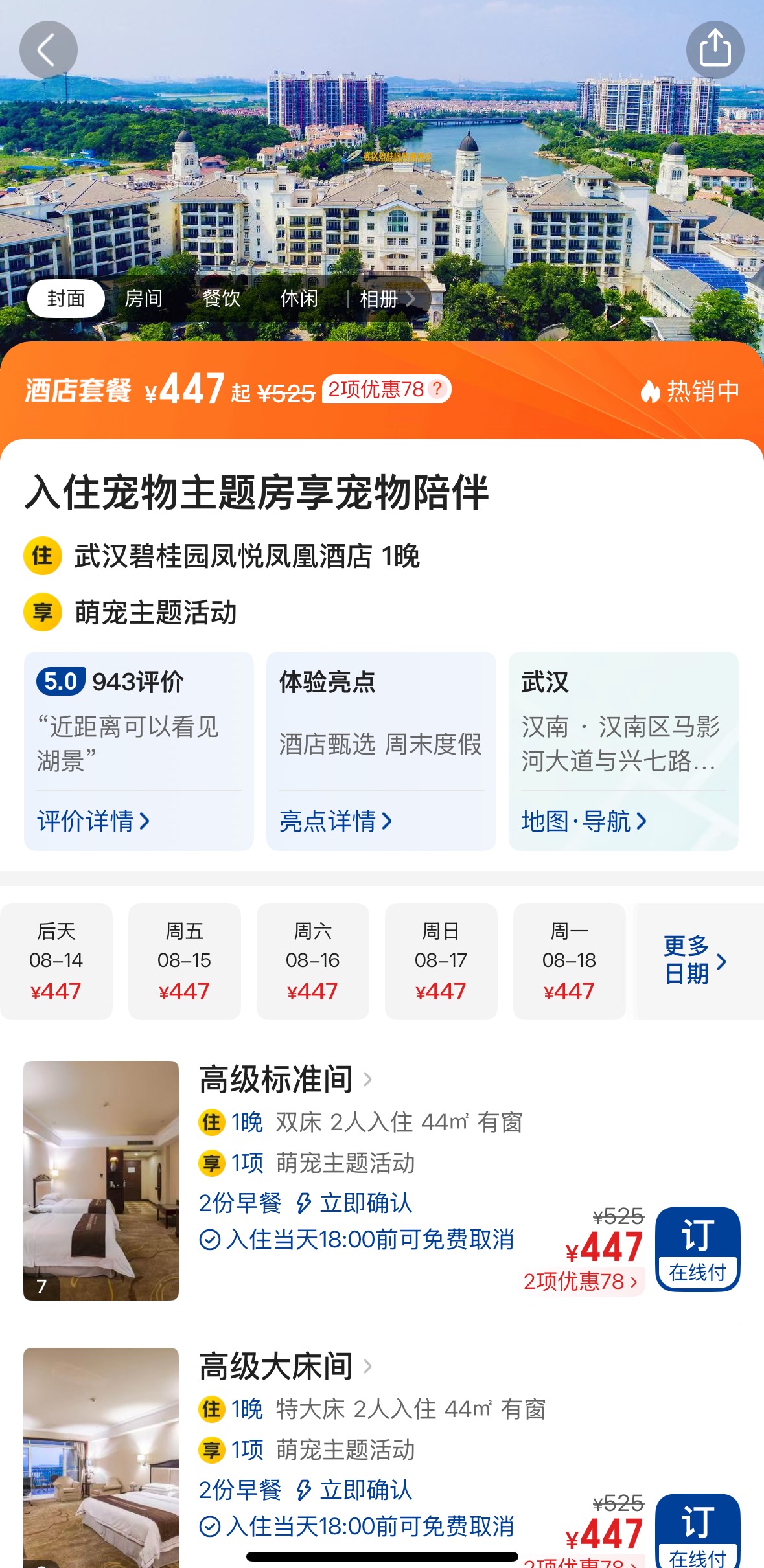Switch to the 房间 photo tab

point(143,299)
